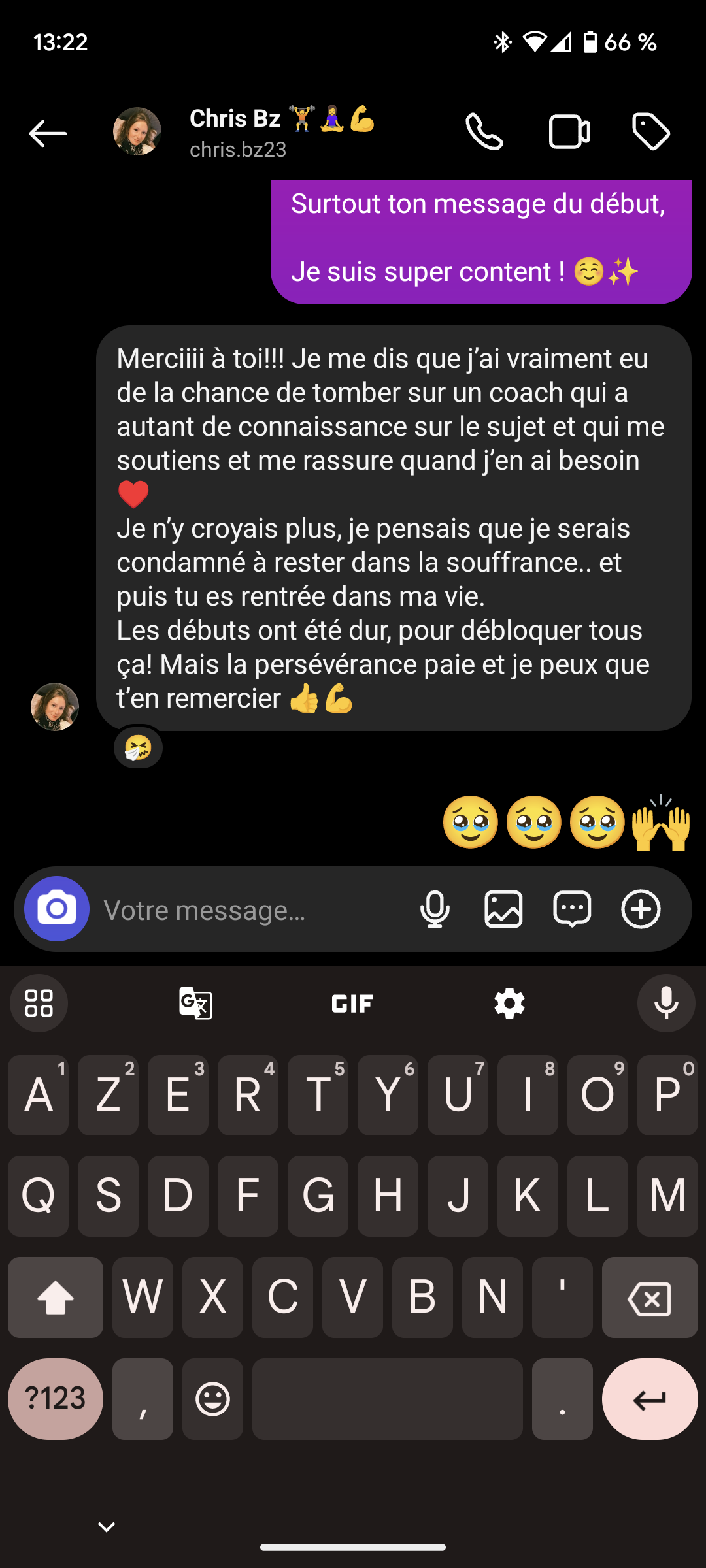Start keyboard voice typing

click(x=666, y=1003)
